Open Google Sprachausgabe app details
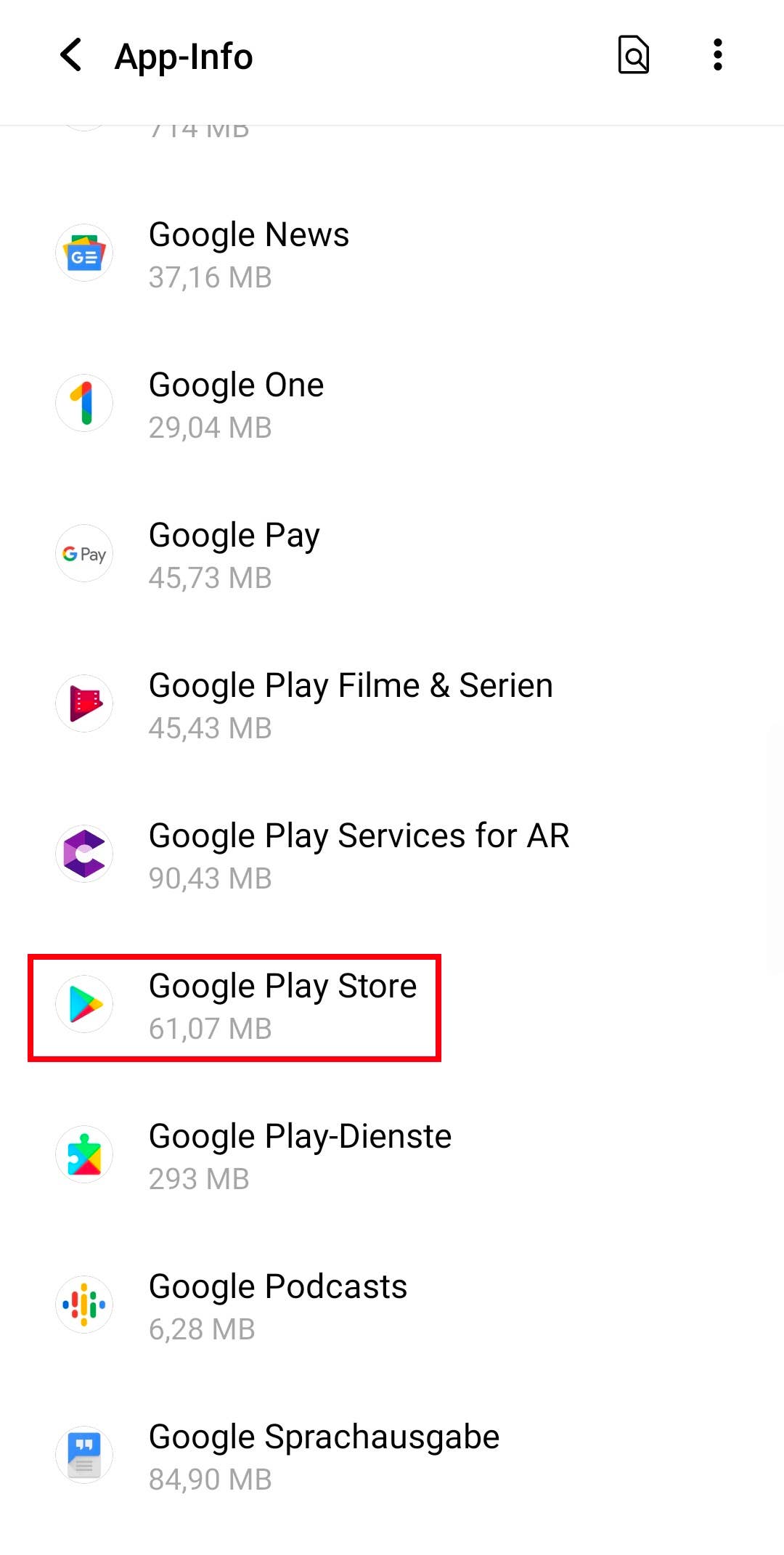 coord(323,1454)
